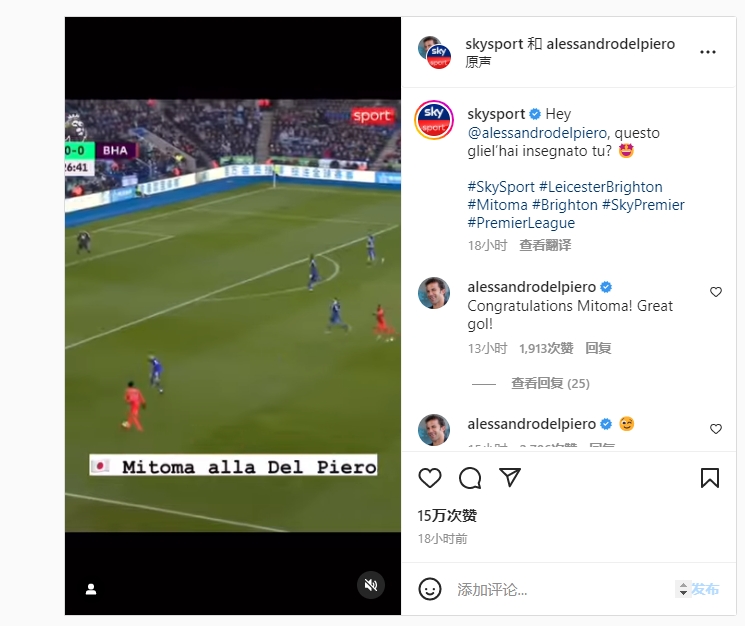Like this post with the heart

pos(430,478)
